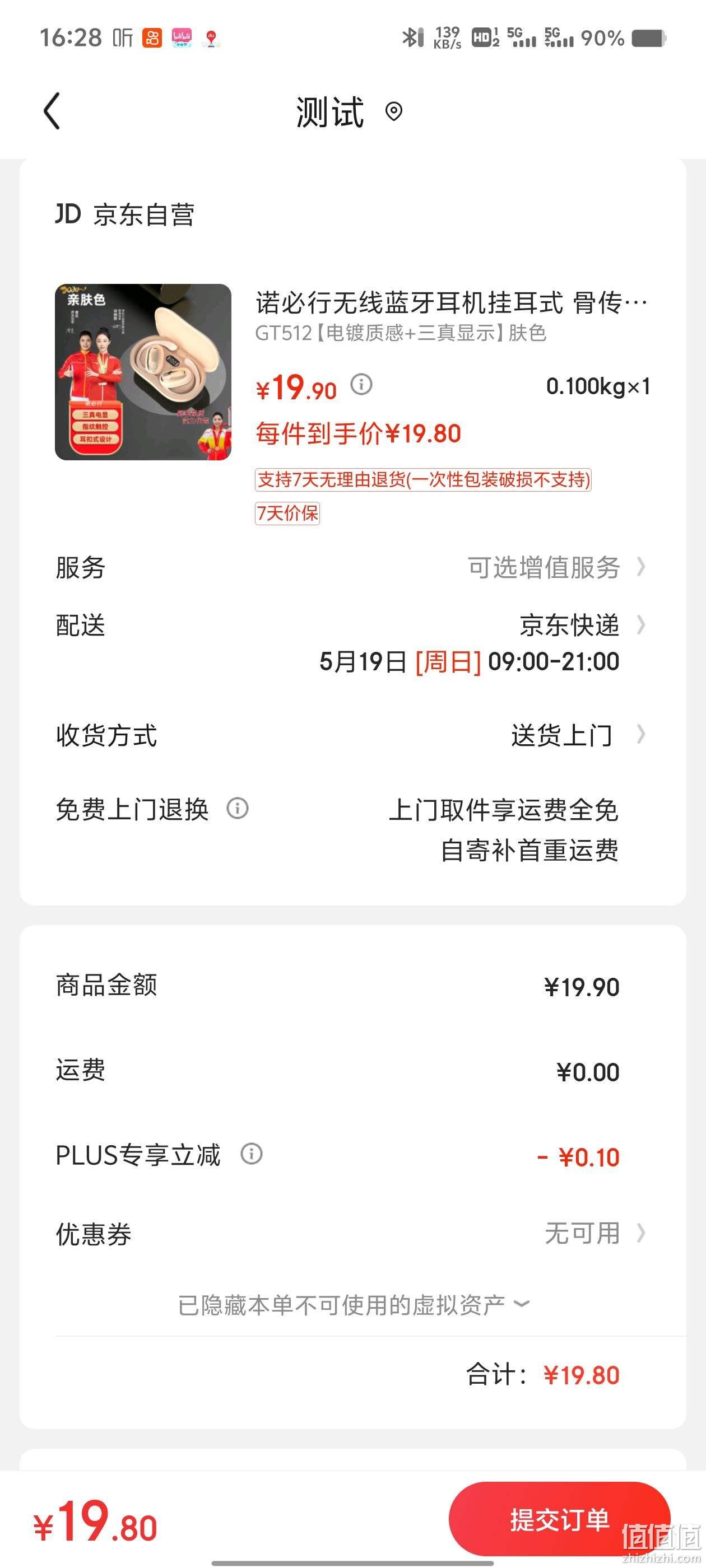Screen dimensions: 706x1568
Task: Change the 京东快递 delivery time
Action: (x=352, y=643)
